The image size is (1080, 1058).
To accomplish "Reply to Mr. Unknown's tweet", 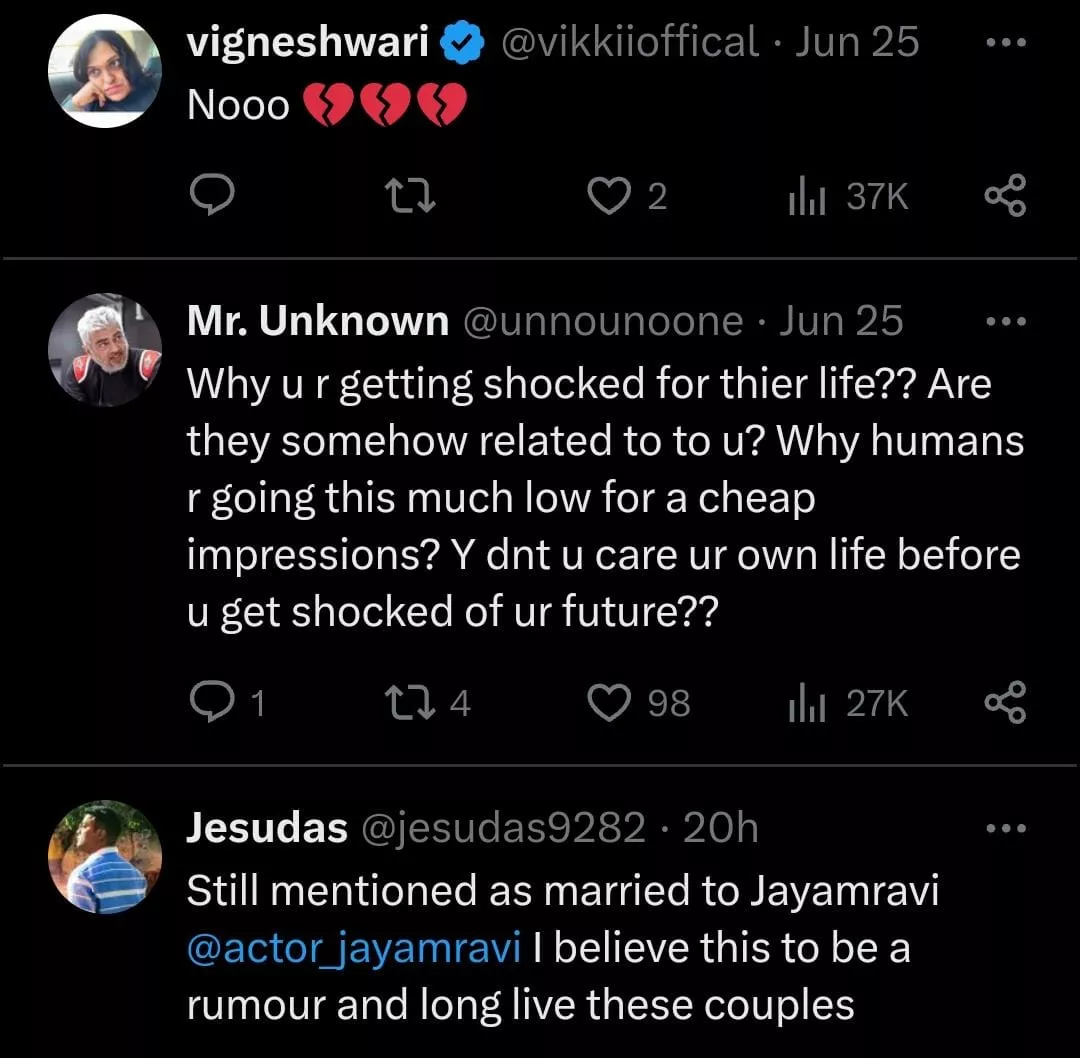I will click(211, 703).
